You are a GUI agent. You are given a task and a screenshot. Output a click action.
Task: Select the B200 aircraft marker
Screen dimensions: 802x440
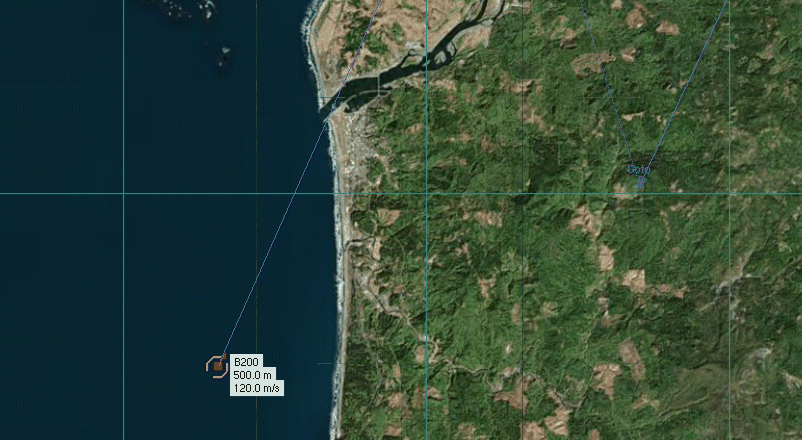[x=217, y=366]
